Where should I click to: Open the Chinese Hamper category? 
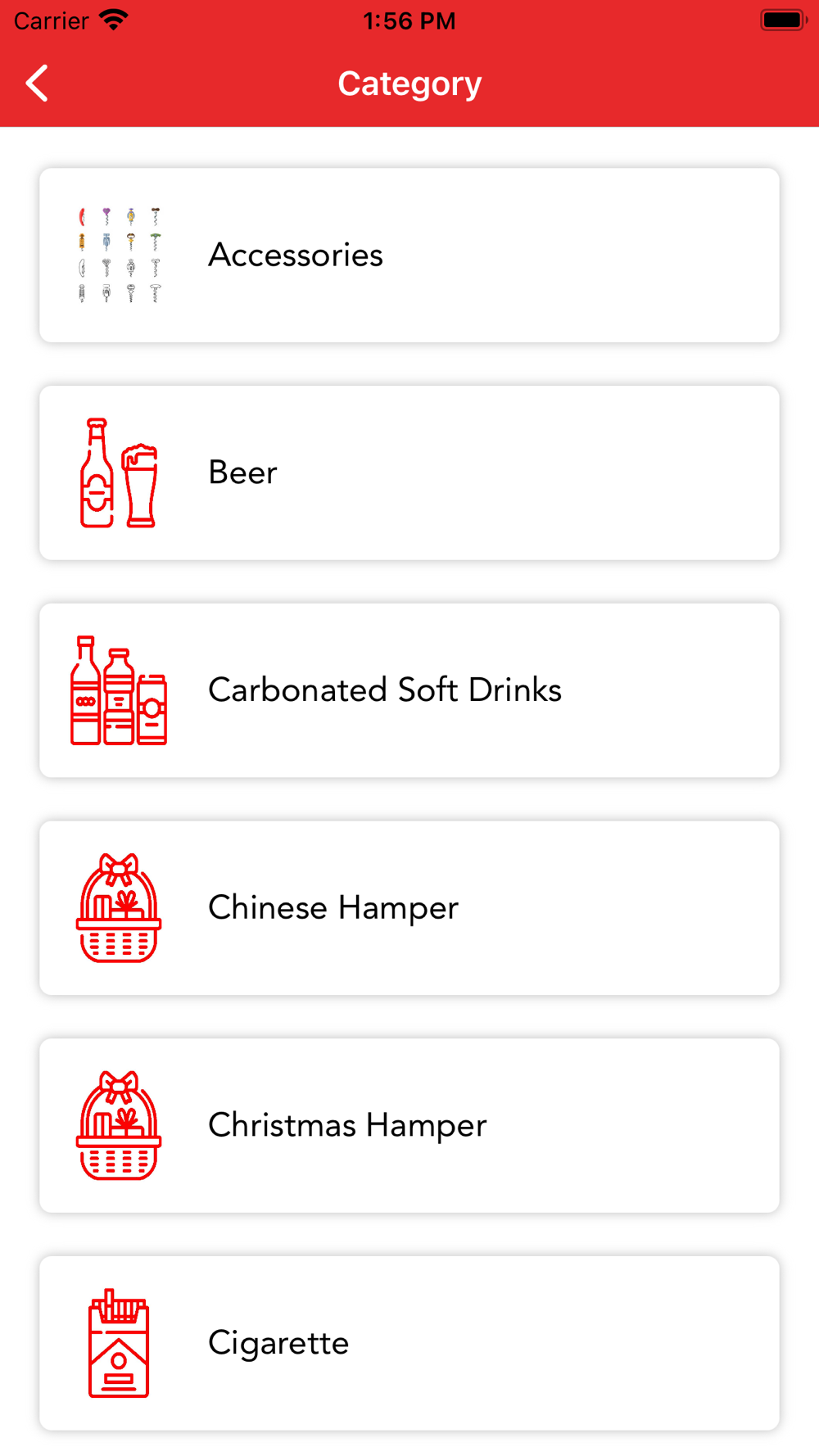[409, 908]
